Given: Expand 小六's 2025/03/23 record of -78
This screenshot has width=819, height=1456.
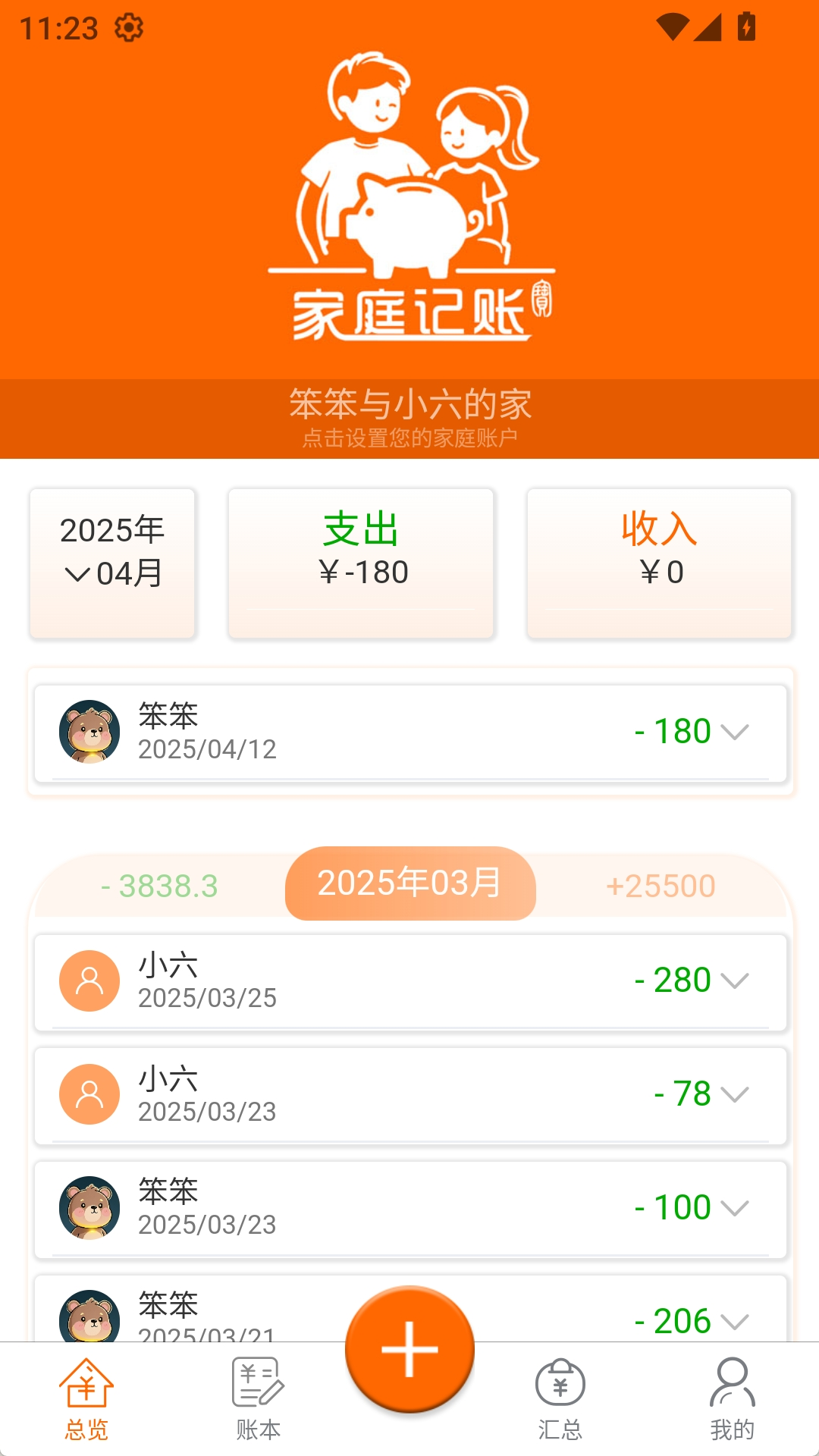Looking at the screenshot, I should tap(410, 1095).
